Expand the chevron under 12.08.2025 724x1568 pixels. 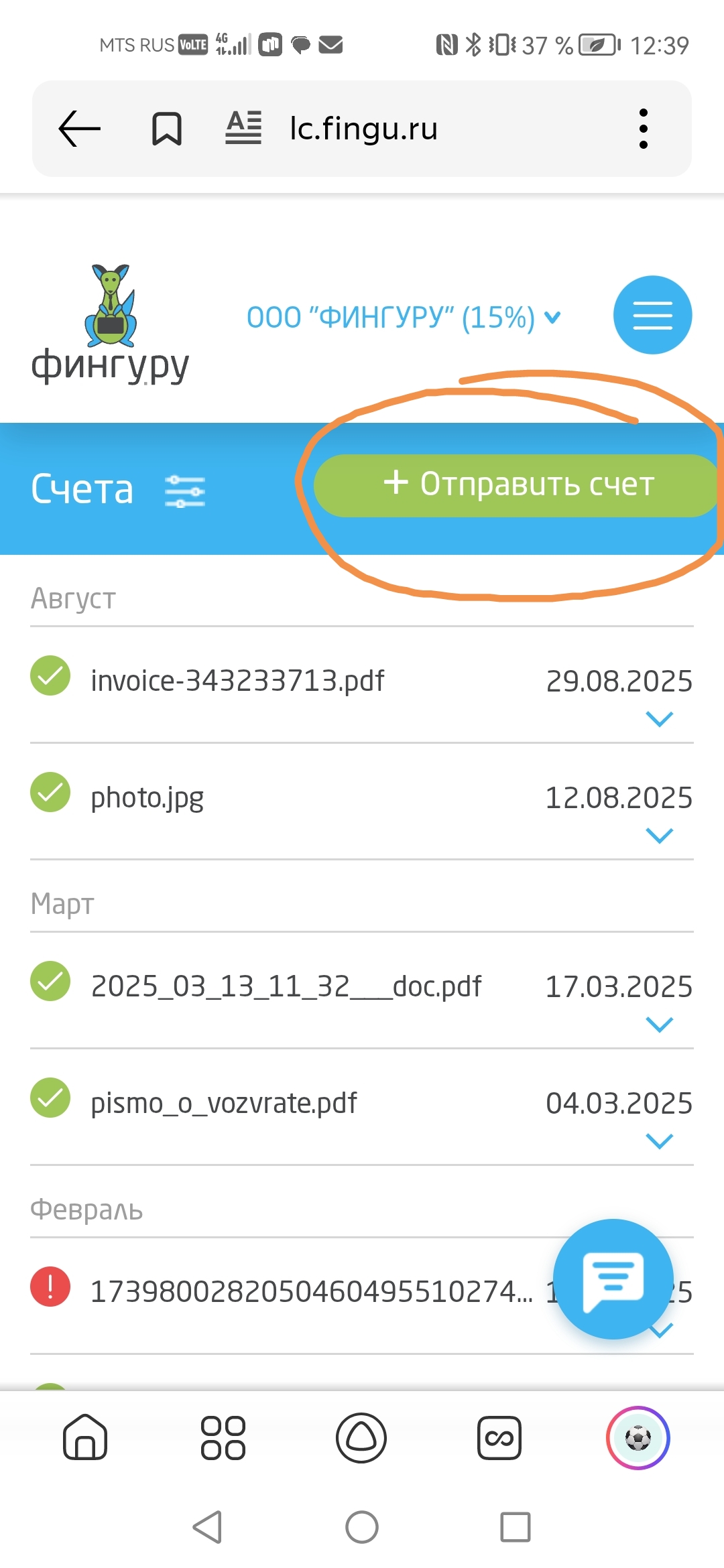[x=659, y=836]
